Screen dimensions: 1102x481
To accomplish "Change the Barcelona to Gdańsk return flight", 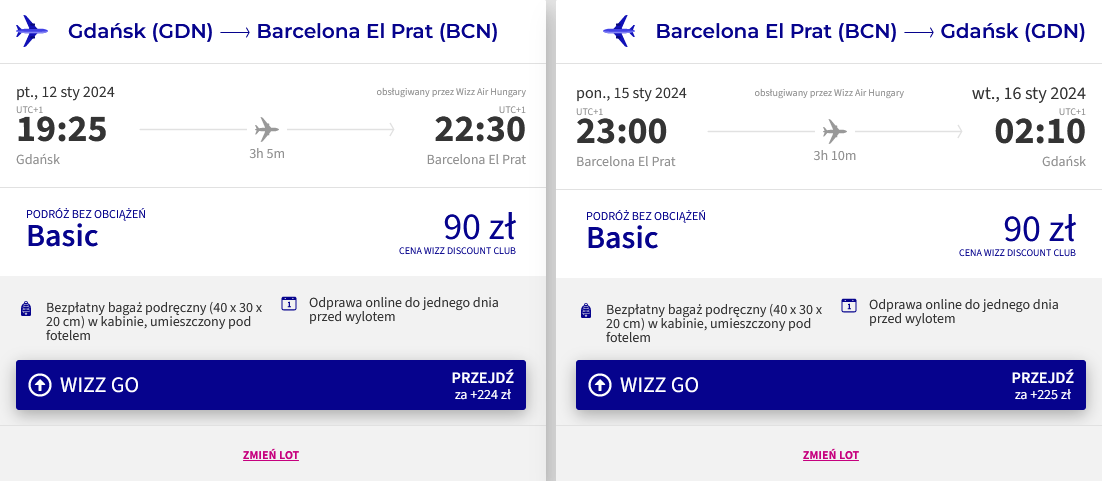I will [x=831, y=455].
